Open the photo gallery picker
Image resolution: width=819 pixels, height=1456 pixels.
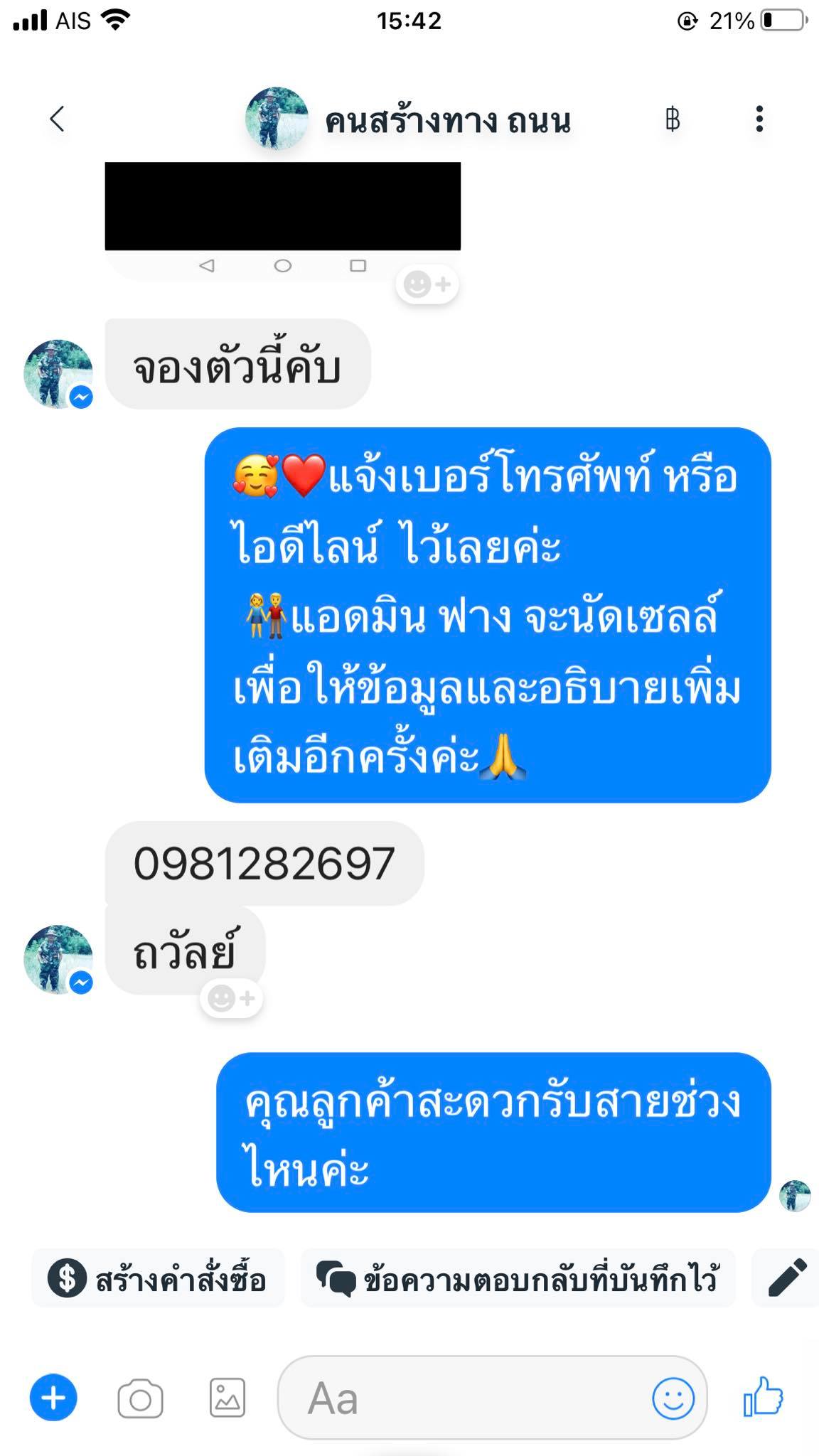(227, 1398)
